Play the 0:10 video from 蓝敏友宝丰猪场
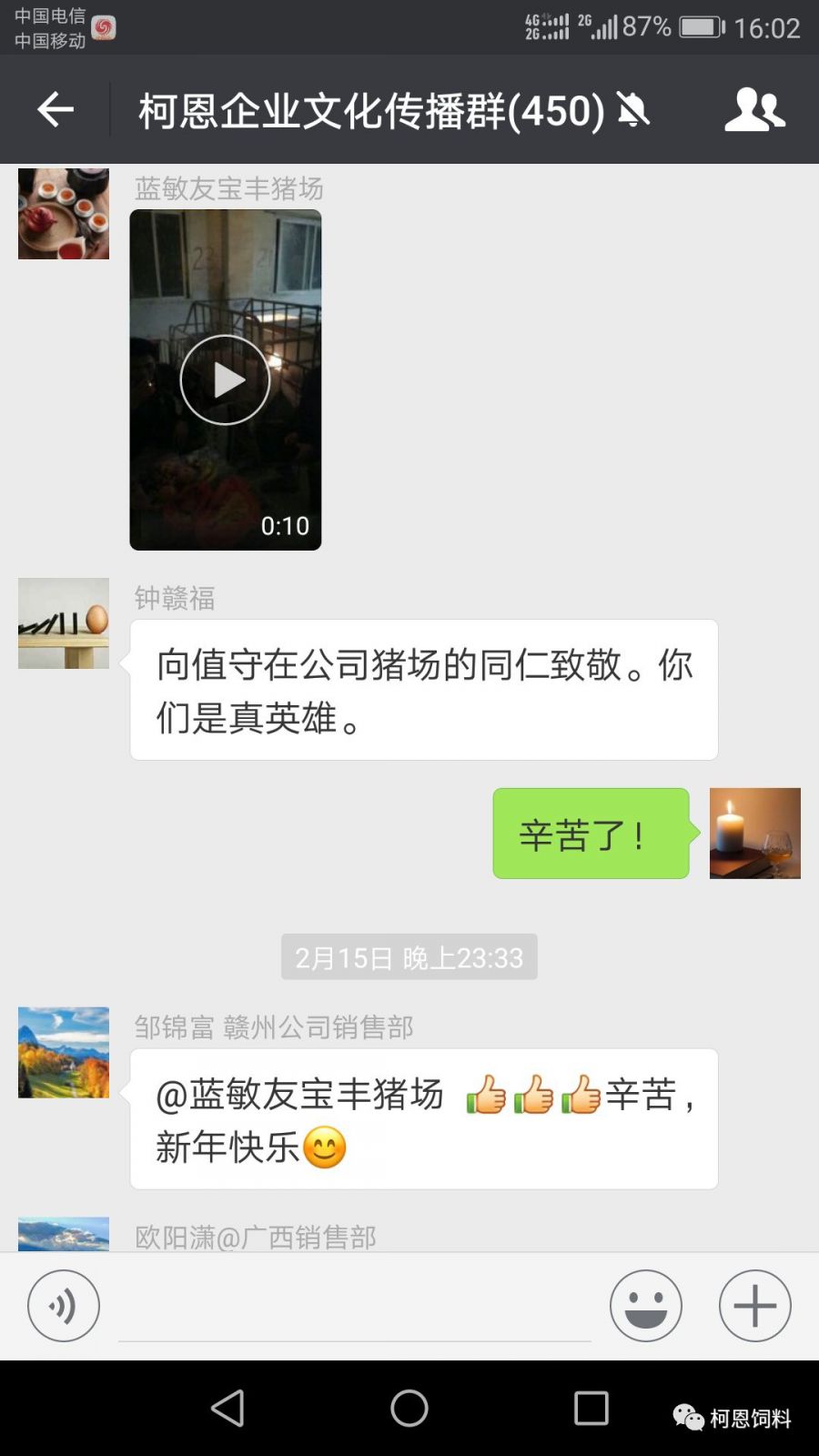Image resolution: width=819 pixels, height=1456 pixels. (226, 379)
